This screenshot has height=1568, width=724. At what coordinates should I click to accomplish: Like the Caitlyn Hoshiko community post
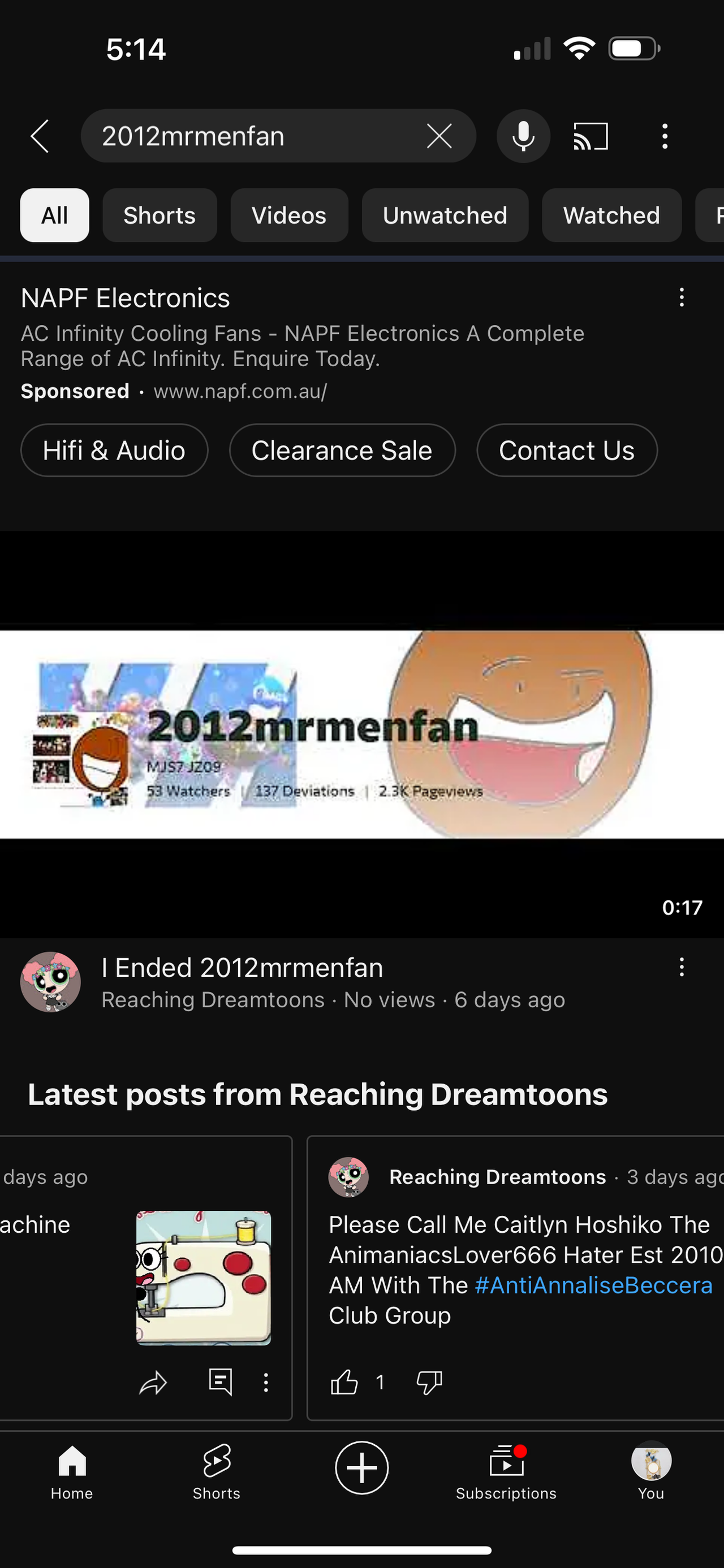pos(344,1383)
